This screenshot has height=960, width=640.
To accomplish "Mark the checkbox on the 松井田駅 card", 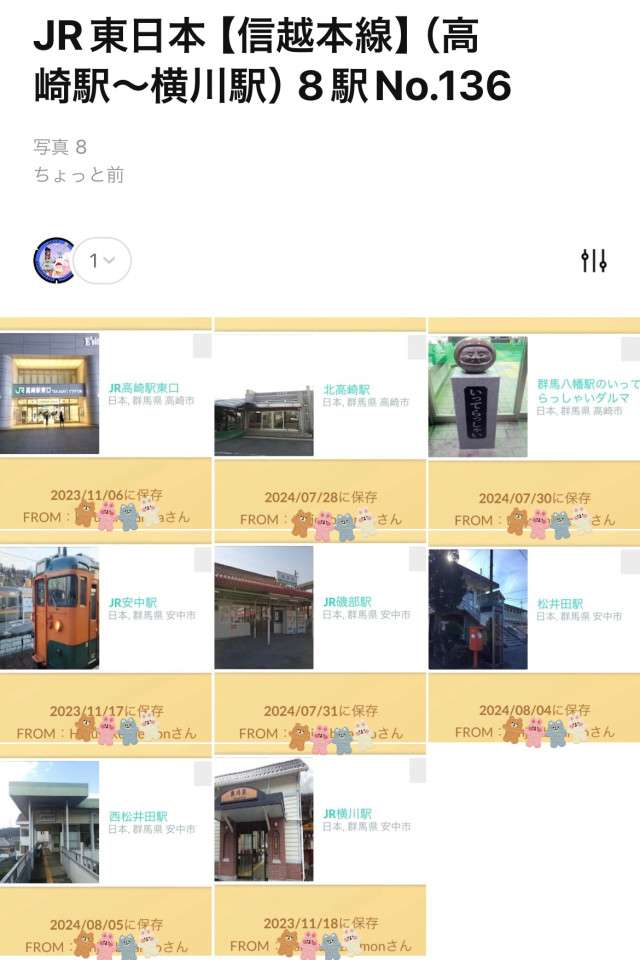I will point(631,559).
